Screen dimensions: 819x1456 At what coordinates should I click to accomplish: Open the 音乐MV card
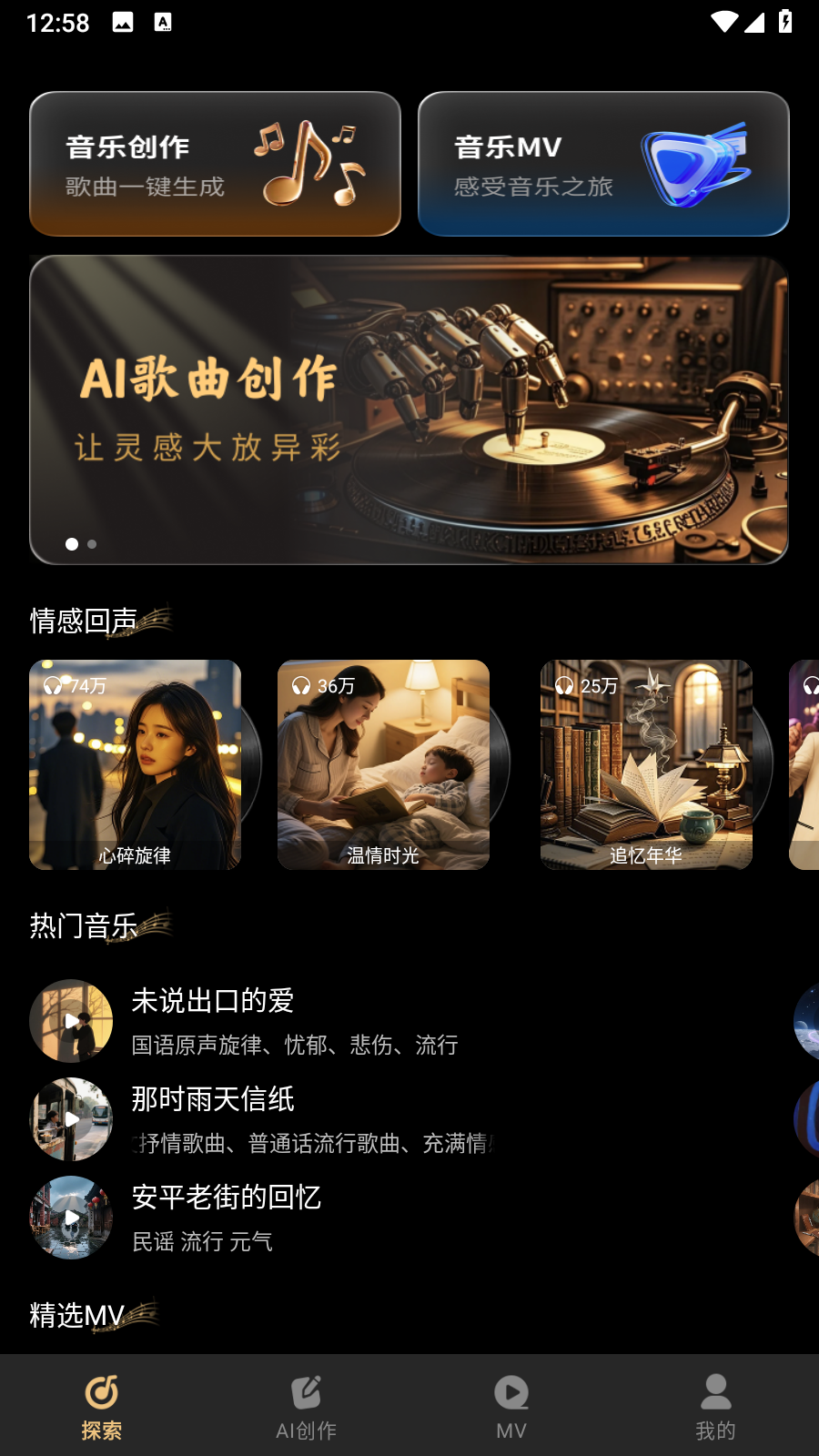pyautogui.click(x=603, y=164)
